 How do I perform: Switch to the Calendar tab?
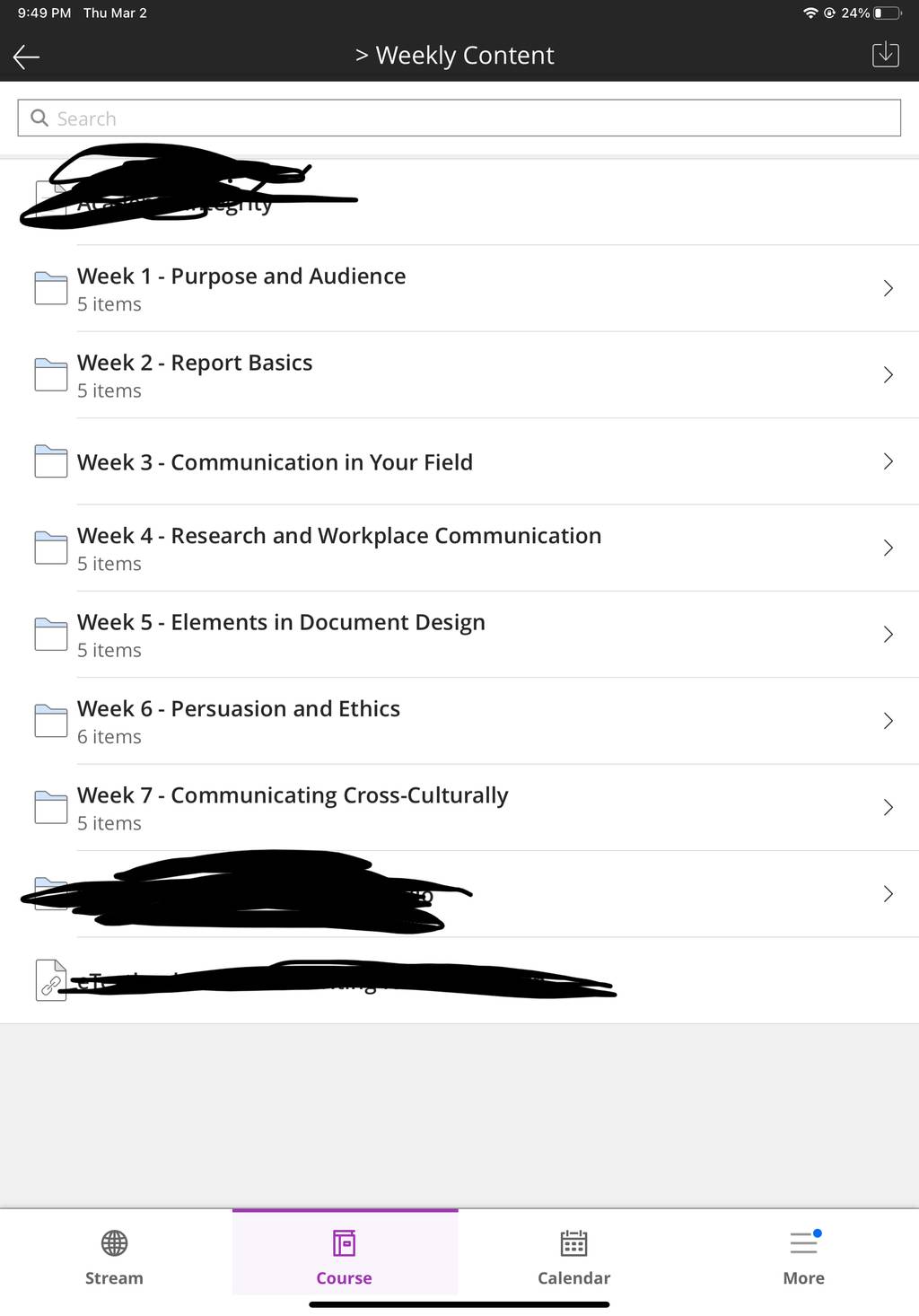coord(573,1257)
